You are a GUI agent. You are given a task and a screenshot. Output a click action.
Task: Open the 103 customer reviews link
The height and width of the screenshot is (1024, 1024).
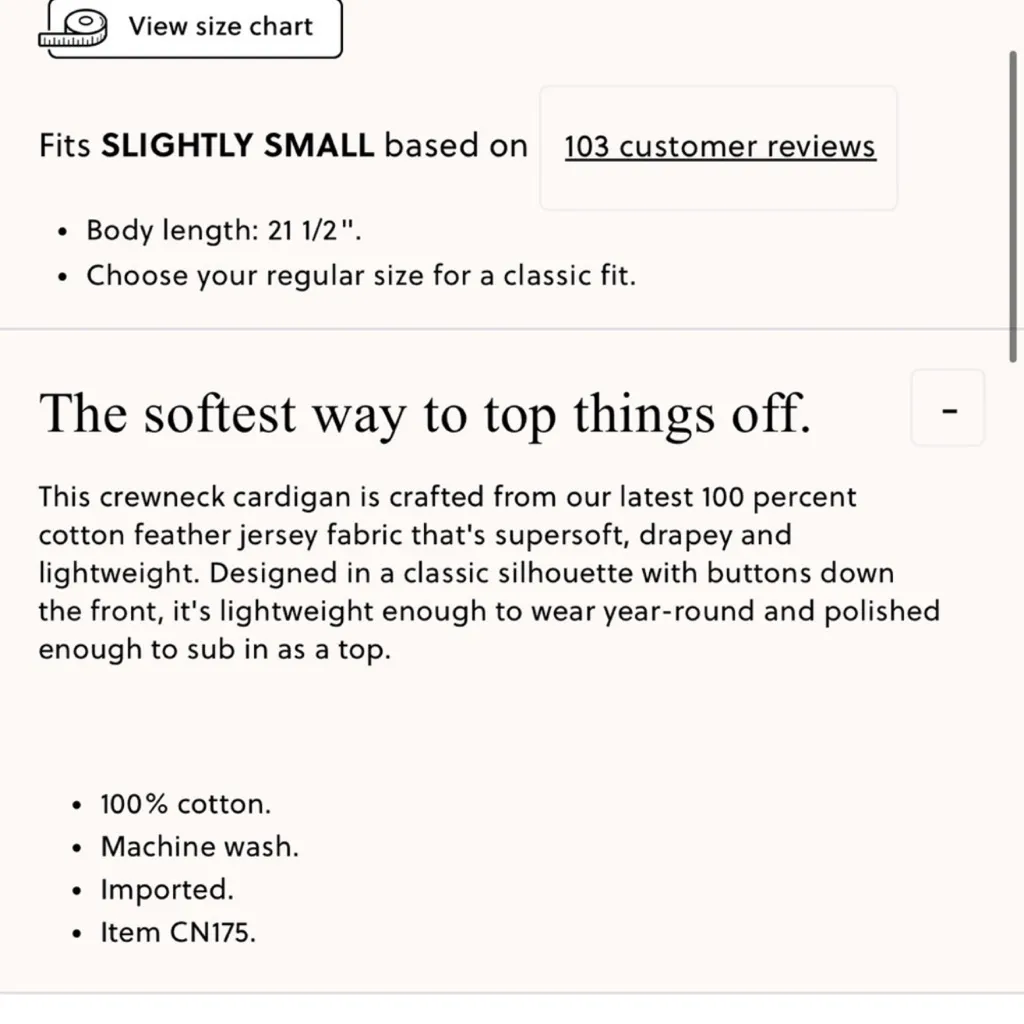(x=719, y=147)
